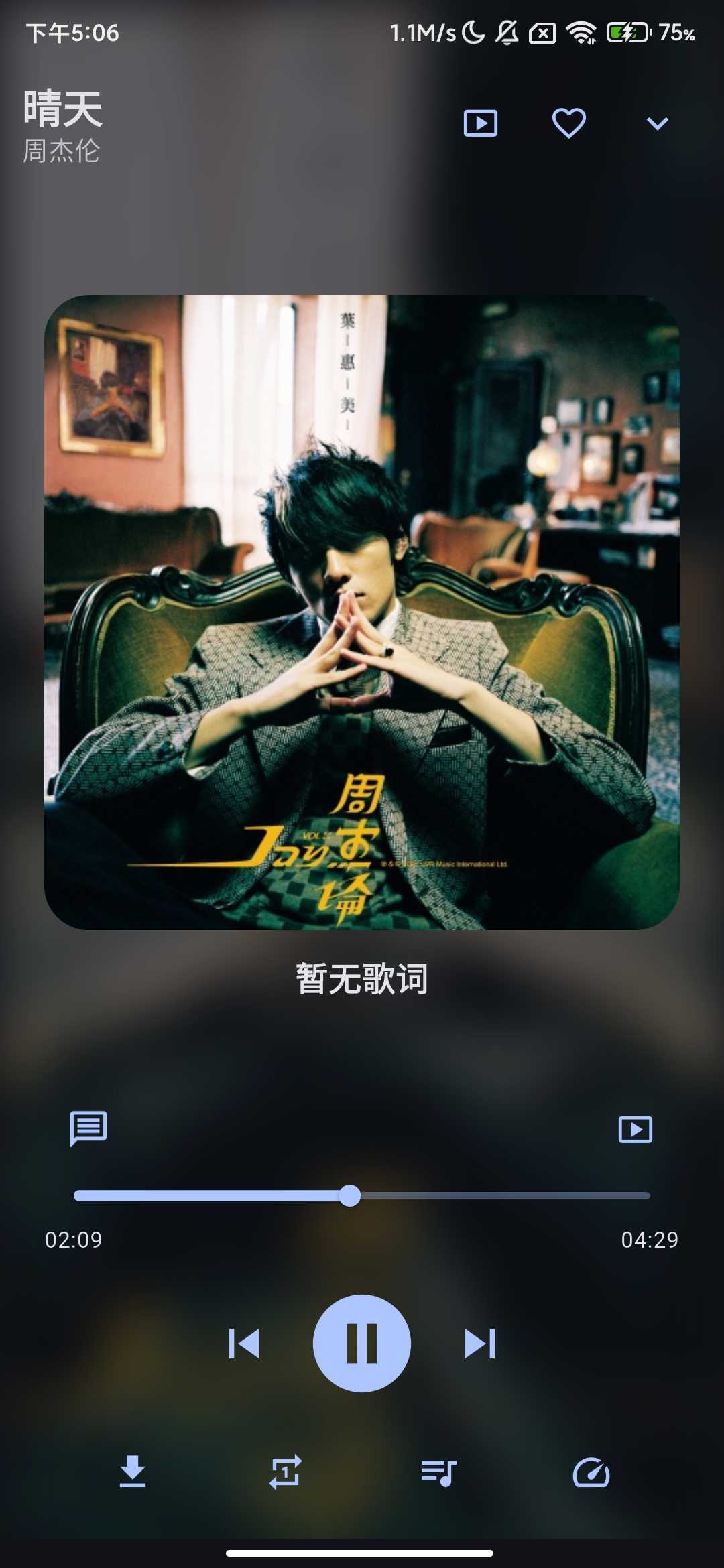Tap the 晴天 album cover
Screen dimensions: 724x1568
click(x=362, y=612)
